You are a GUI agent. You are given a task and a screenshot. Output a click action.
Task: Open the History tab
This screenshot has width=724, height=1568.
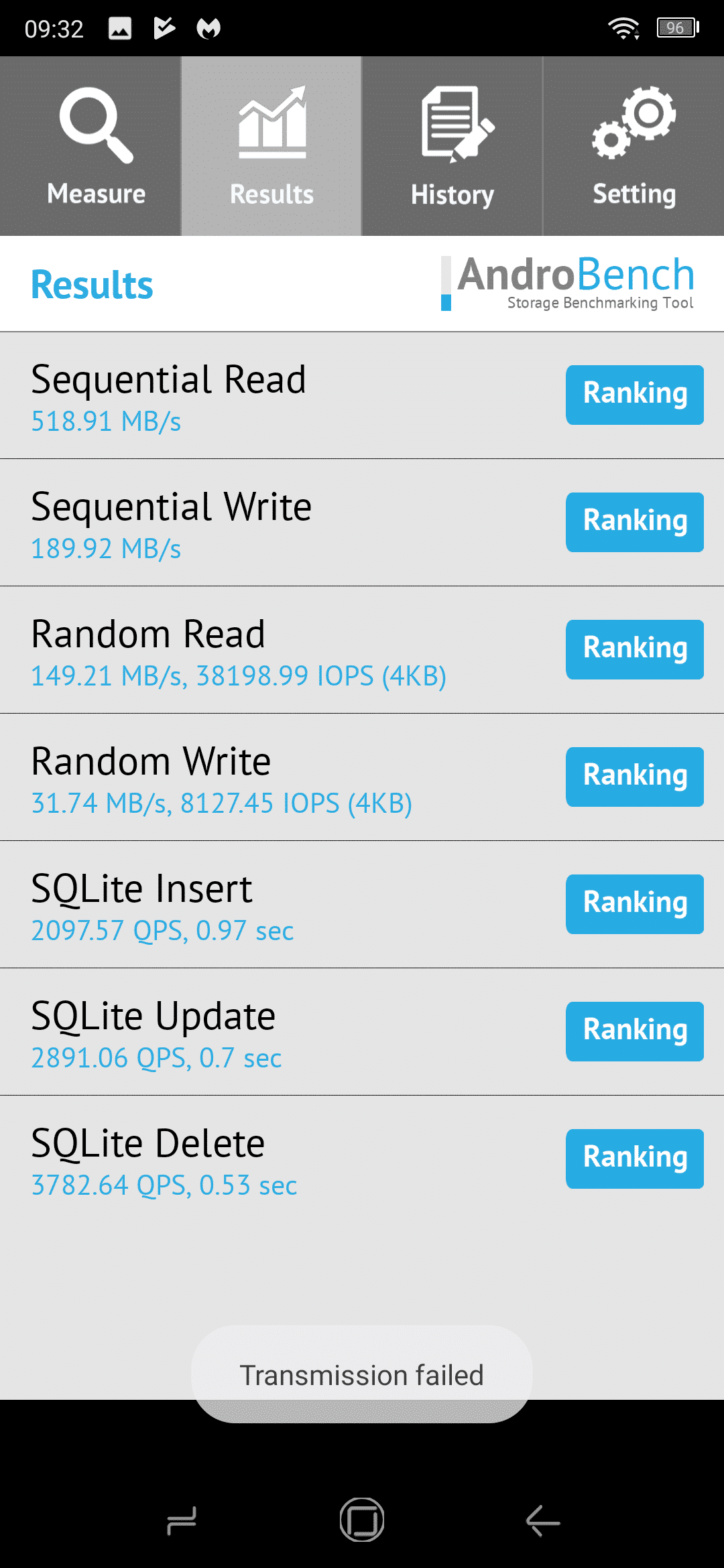[452, 146]
